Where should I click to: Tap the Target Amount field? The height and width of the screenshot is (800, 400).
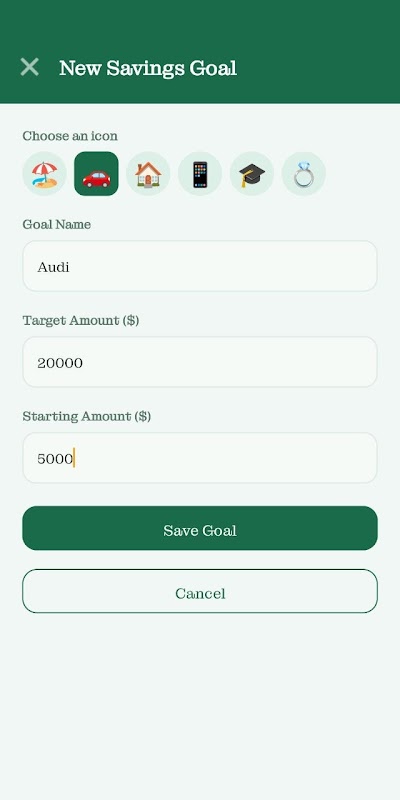[200, 362]
